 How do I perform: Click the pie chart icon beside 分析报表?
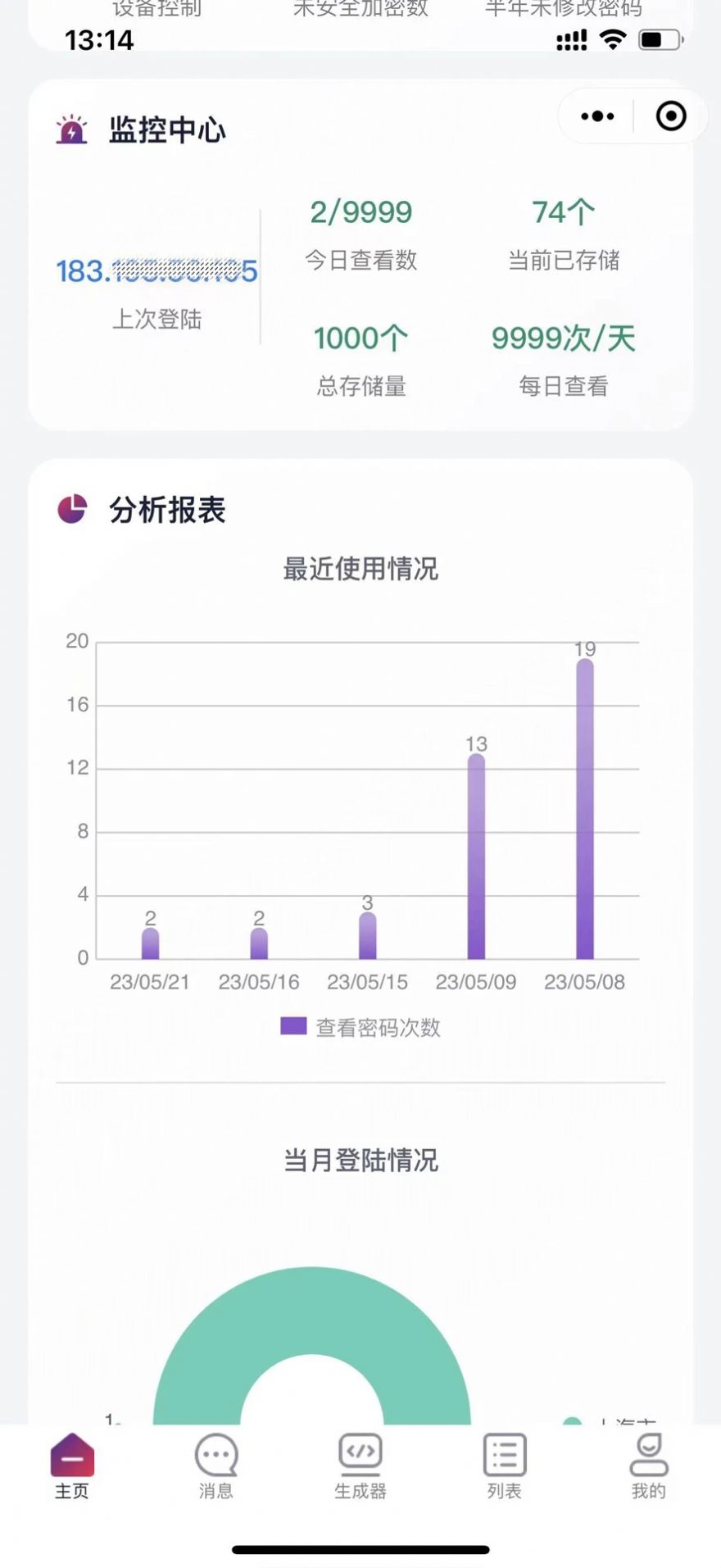[74, 509]
